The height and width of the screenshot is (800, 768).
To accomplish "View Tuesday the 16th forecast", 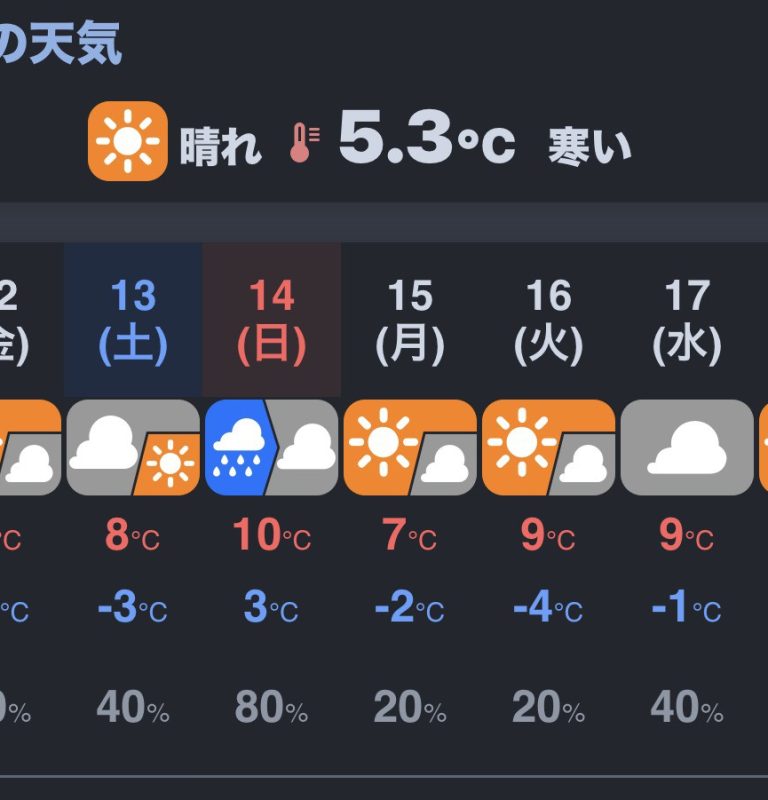I will pyautogui.click(x=548, y=320).
